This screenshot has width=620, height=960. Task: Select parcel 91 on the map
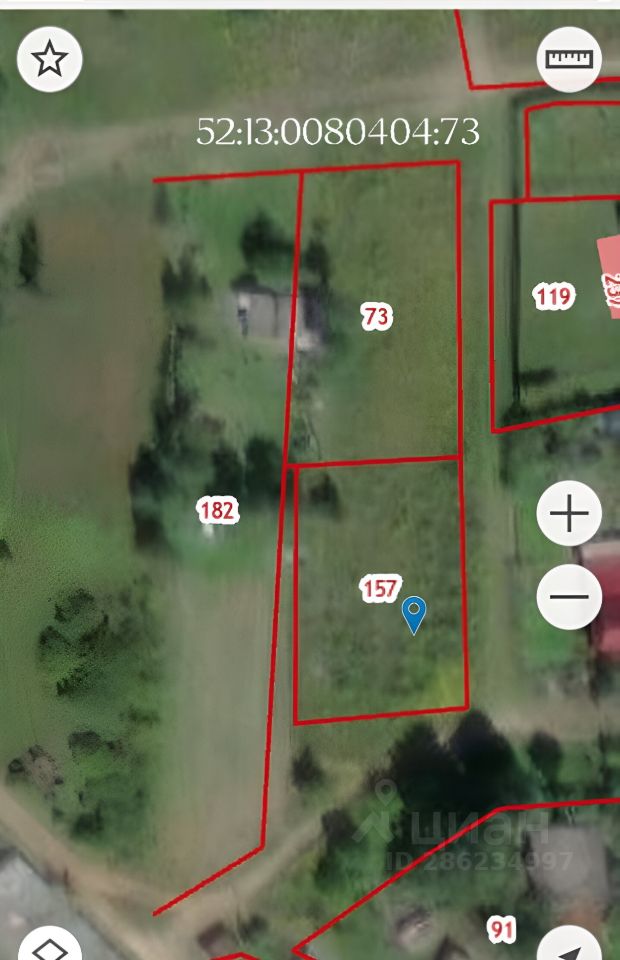[502, 930]
